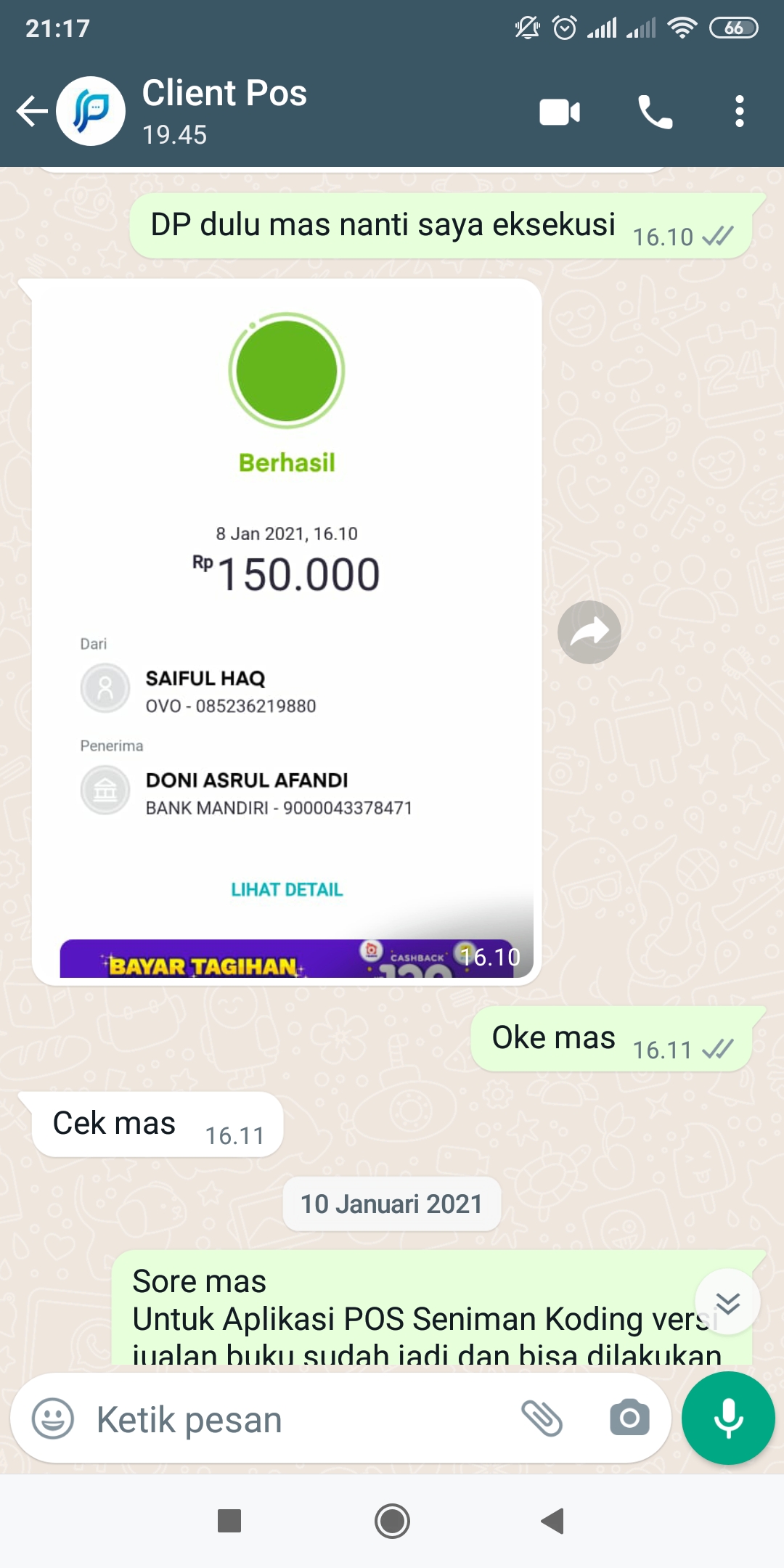Open recent apps via the square button

tap(229, 1521)
